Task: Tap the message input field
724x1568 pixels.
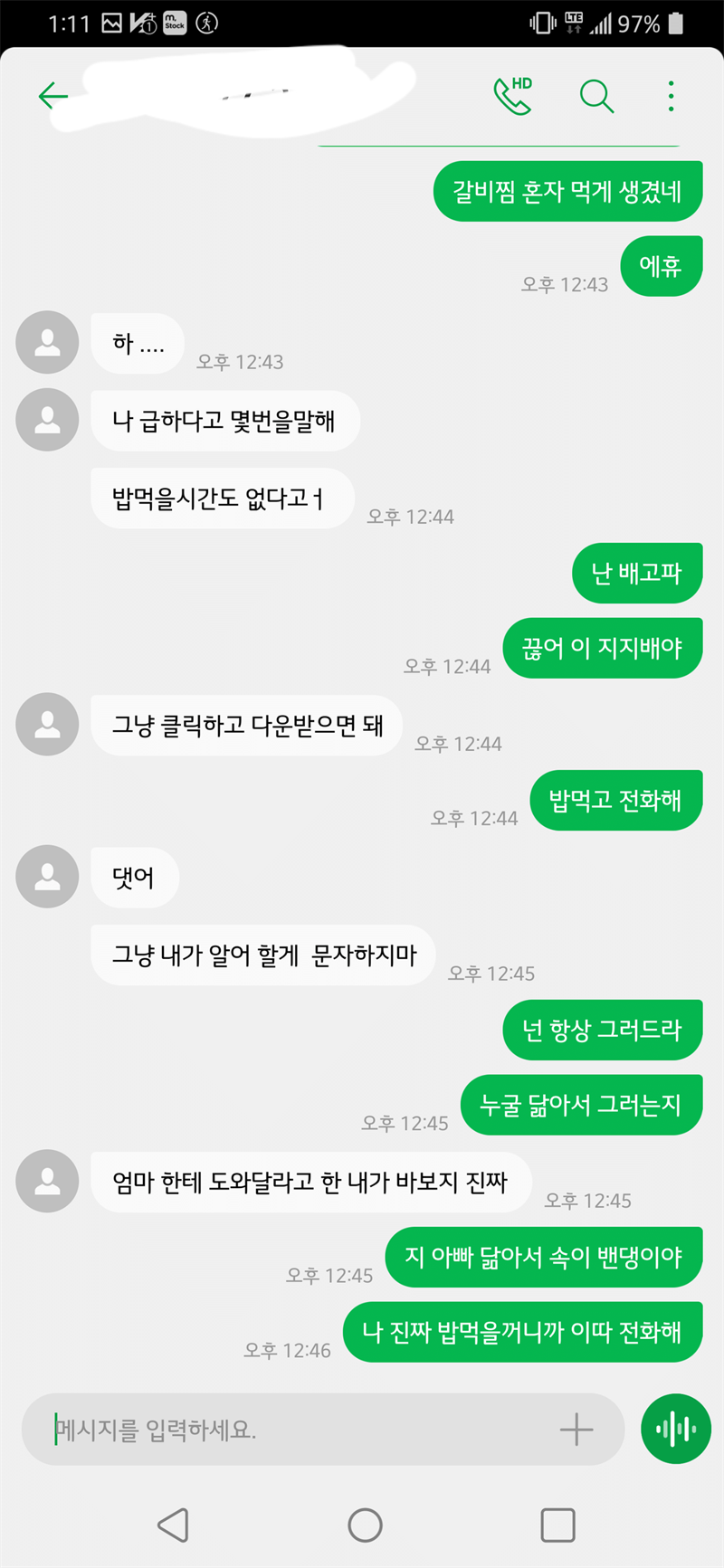Action: [299, 1430]
